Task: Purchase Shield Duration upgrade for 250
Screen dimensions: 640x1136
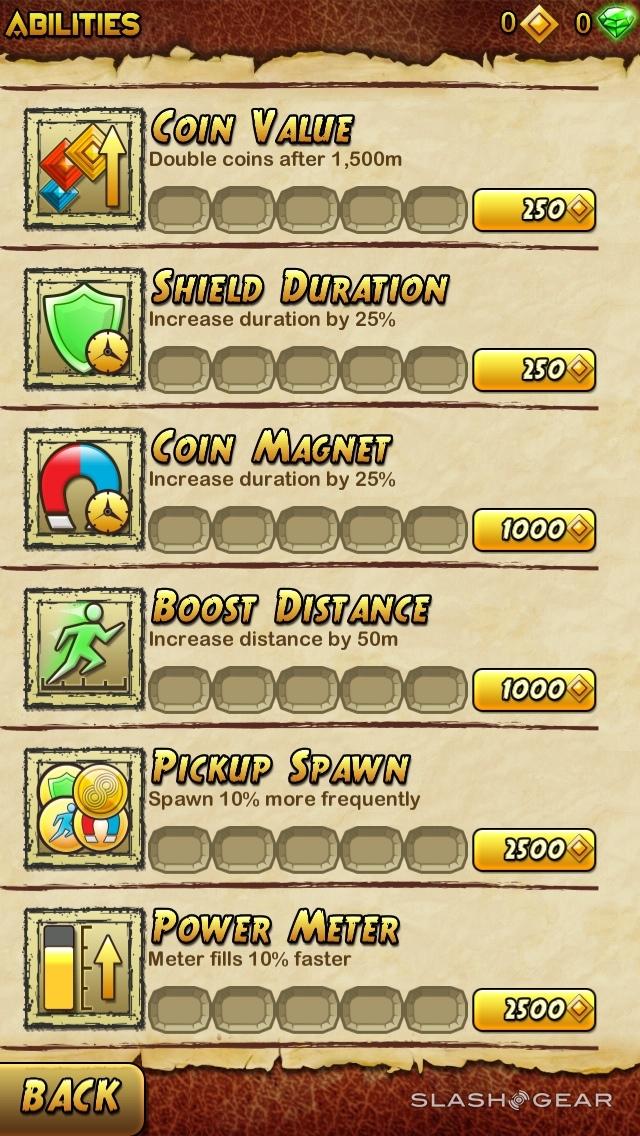Action: coord(533,370)
